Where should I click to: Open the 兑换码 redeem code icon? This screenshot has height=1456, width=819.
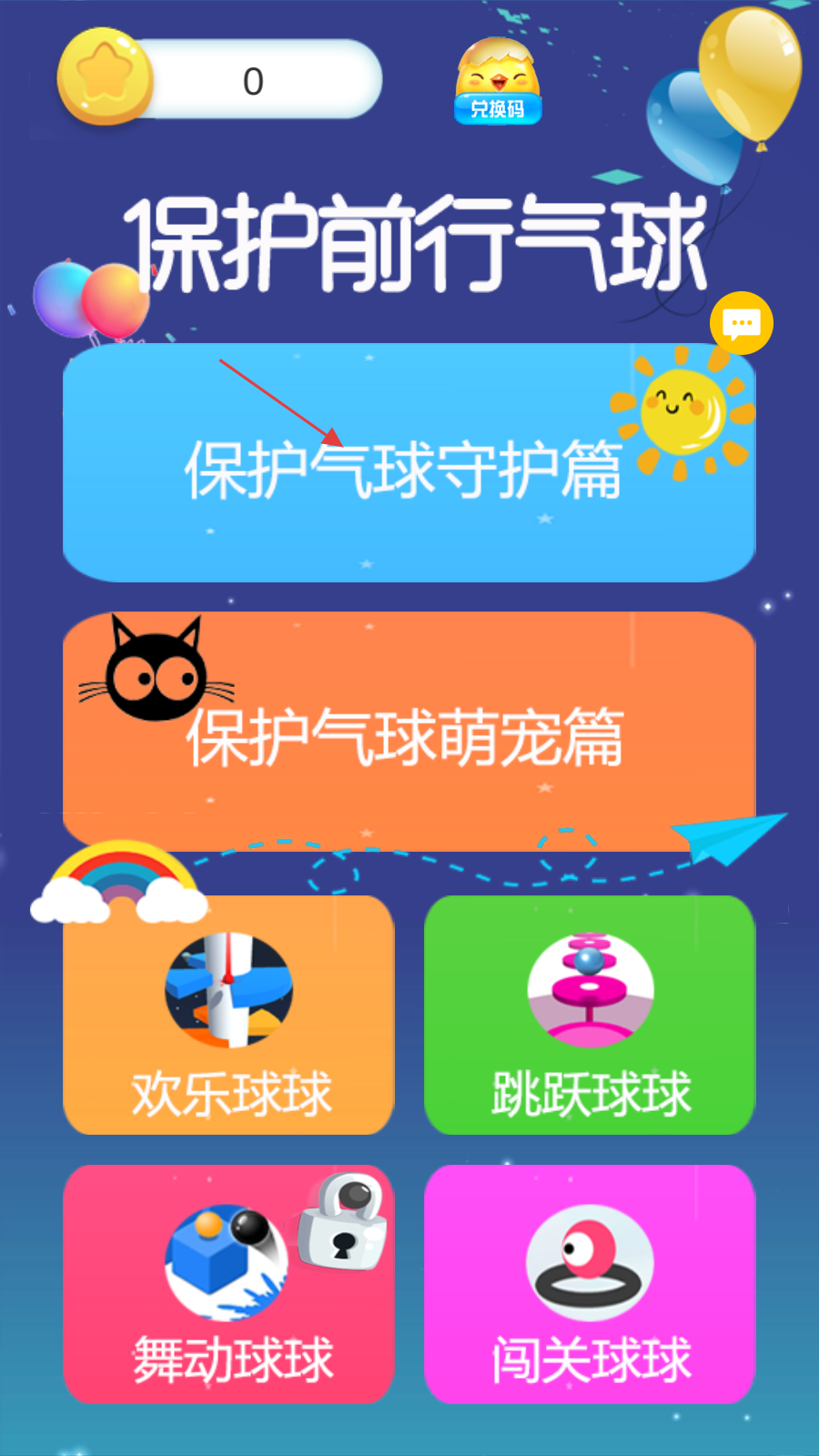(498, 84)
